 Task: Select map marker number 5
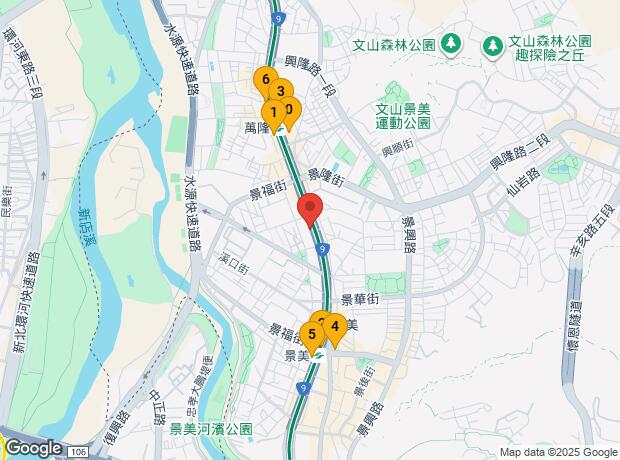tap(312, 334)
